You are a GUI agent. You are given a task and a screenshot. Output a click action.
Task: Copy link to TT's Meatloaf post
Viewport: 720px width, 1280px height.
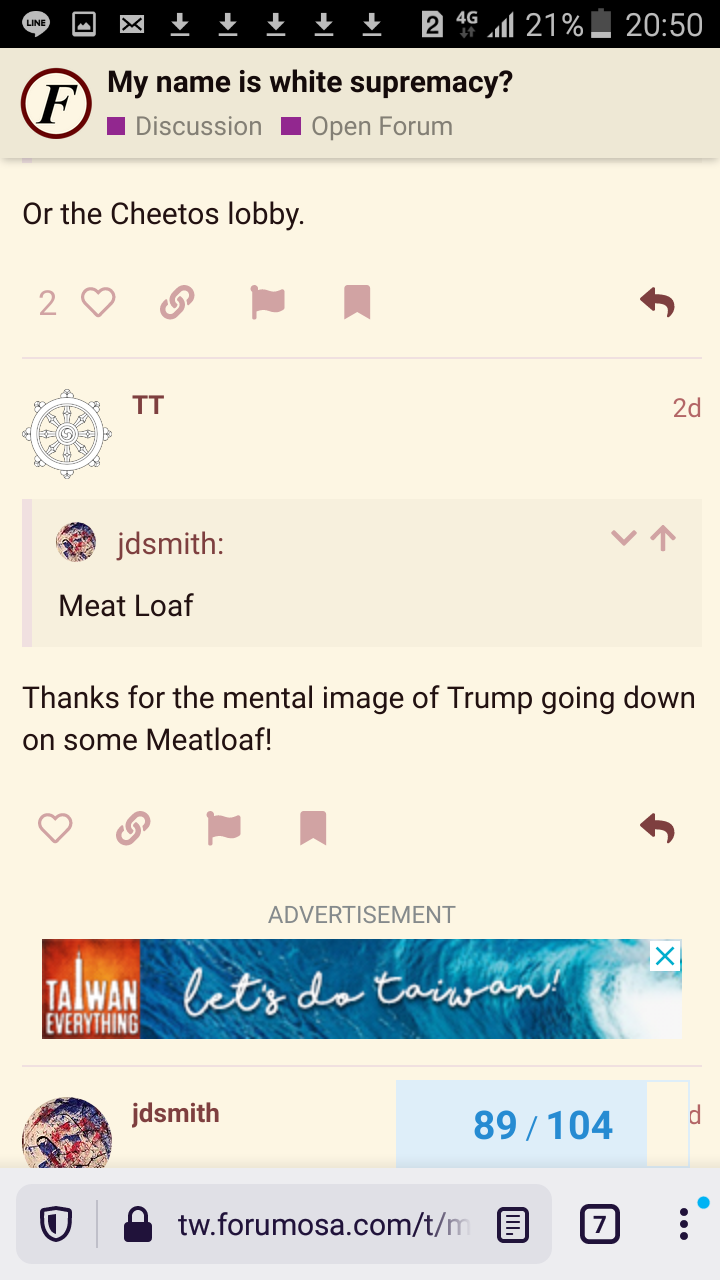coord(133,828)
